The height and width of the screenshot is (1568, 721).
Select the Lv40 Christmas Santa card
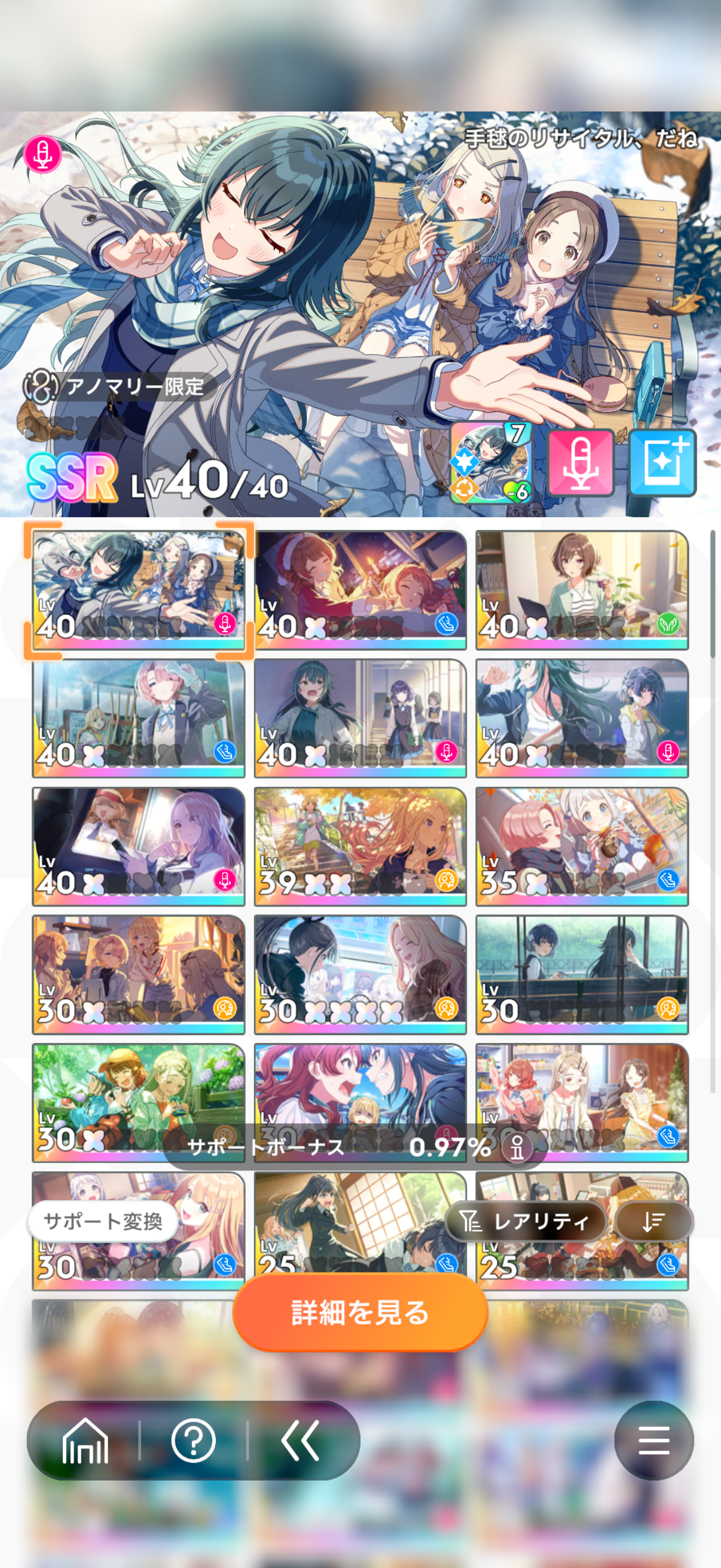[x=360, y=588]
